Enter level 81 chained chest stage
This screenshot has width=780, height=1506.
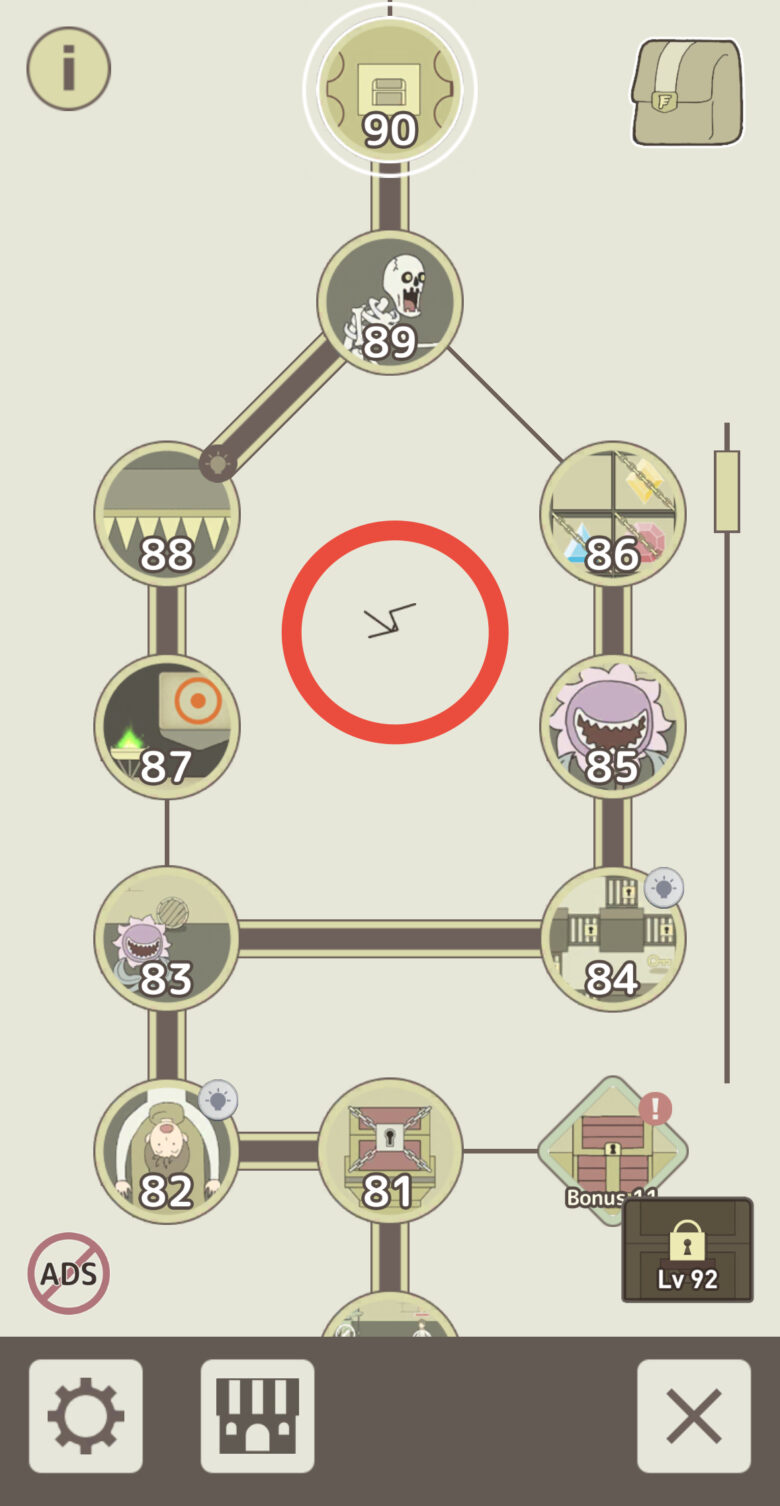point(390,1150)
